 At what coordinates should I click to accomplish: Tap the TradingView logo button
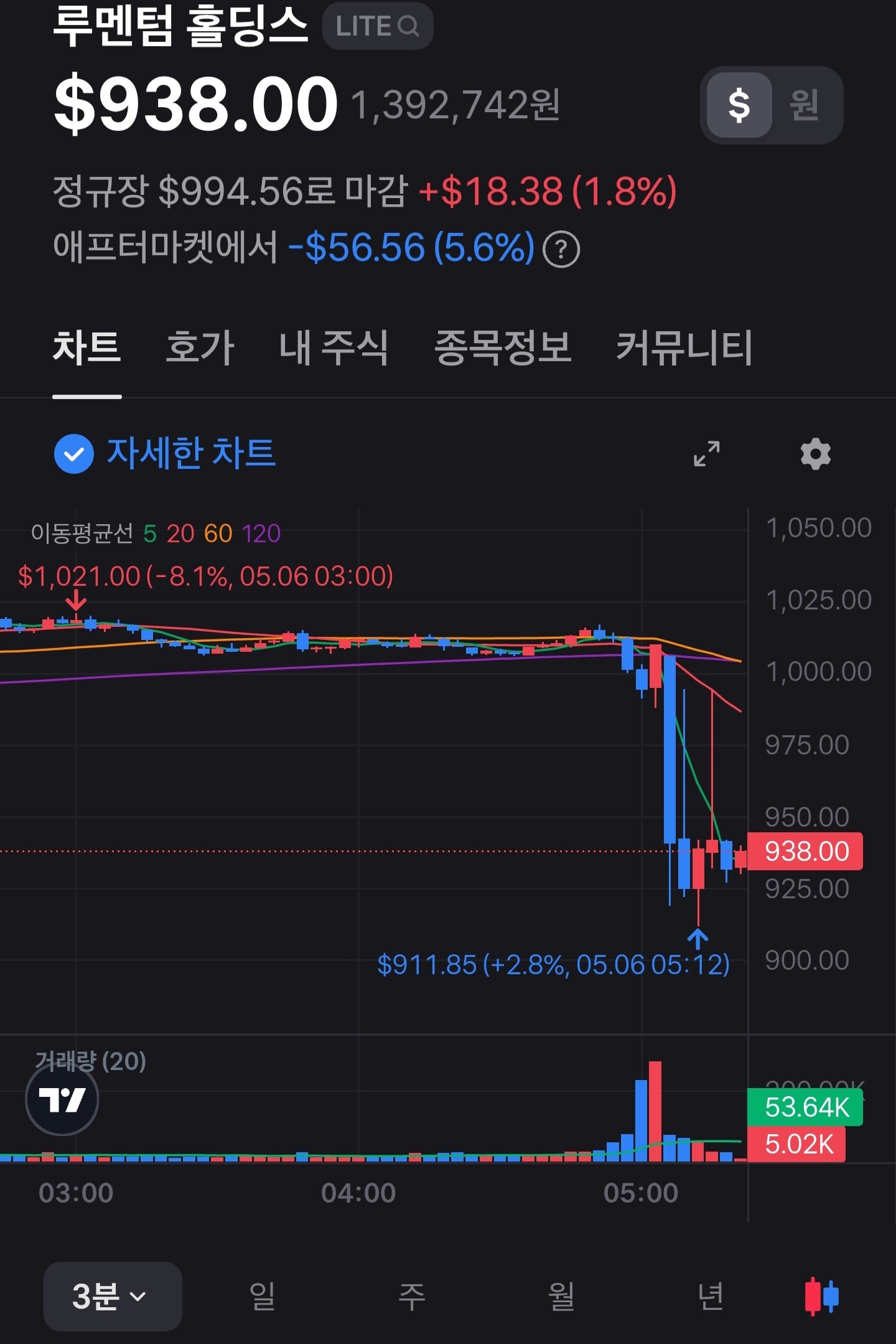click(x=62, y=1100)
